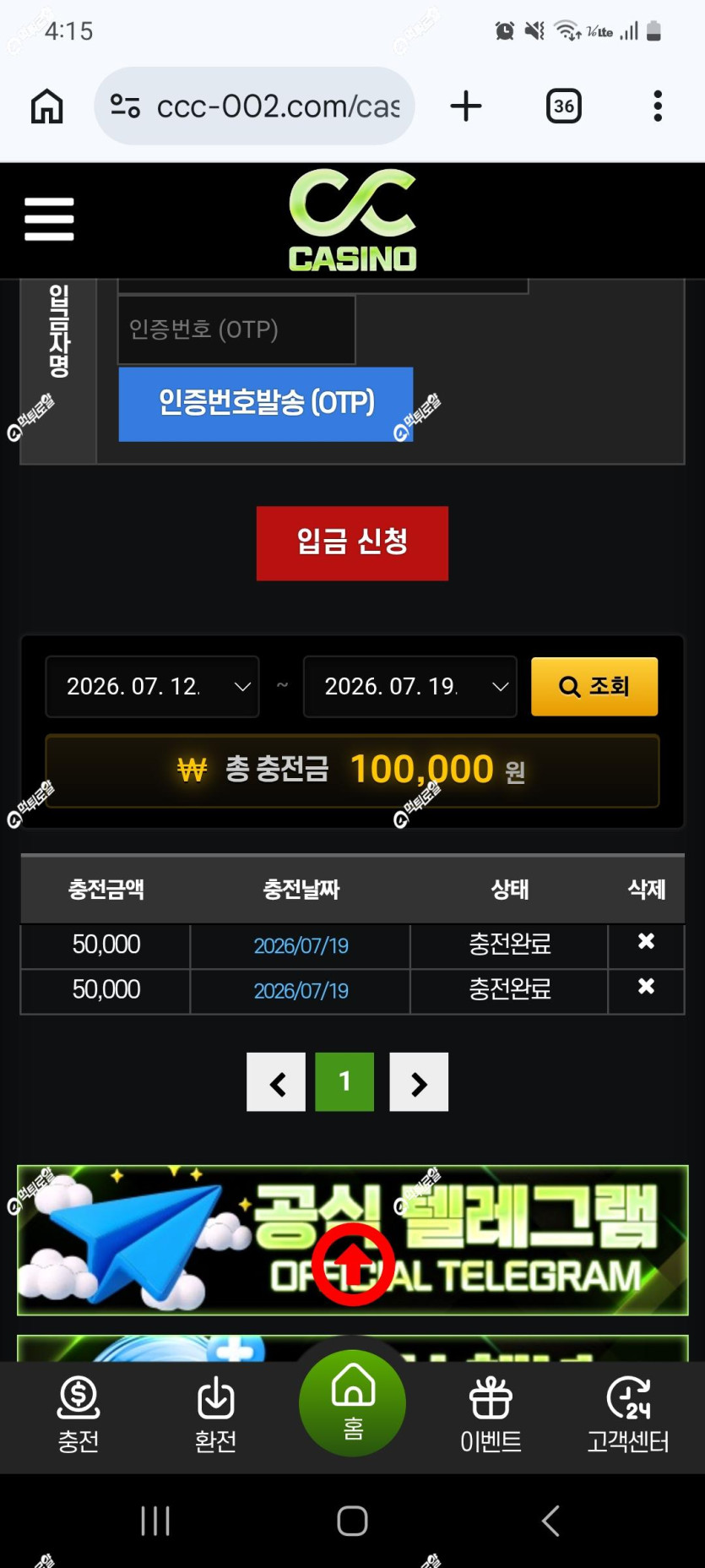Focus the 인증번호 (OTP) input field

[x=236, y=329]
